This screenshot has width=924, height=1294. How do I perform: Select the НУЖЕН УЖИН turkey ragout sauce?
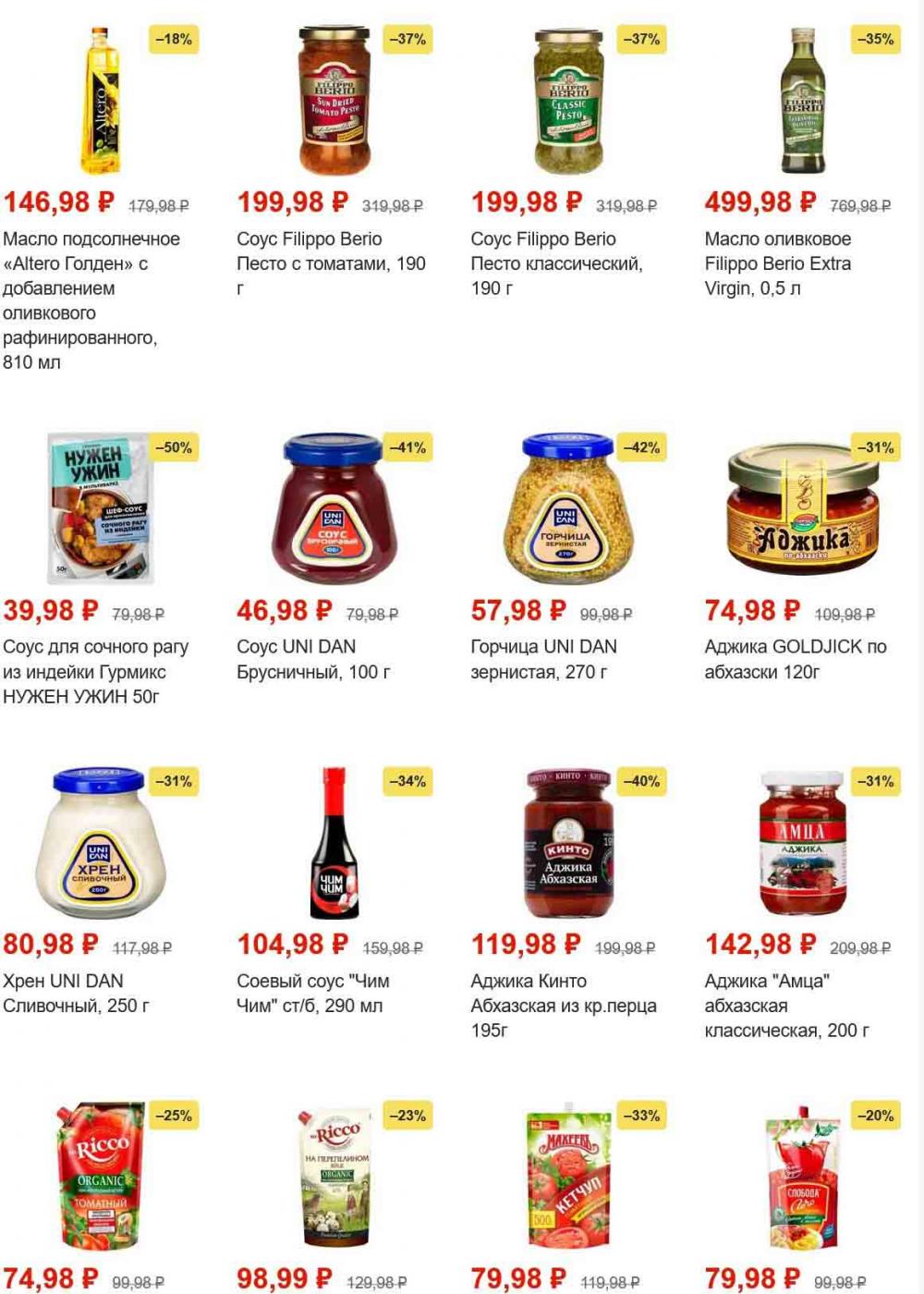point(95,672)
